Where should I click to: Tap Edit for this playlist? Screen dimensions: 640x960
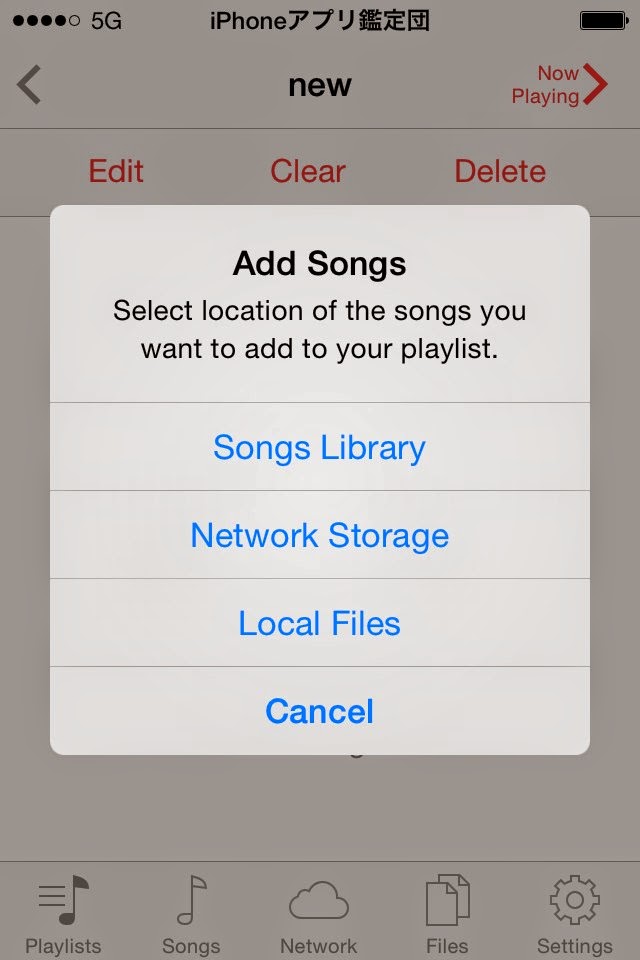[116, 171]
